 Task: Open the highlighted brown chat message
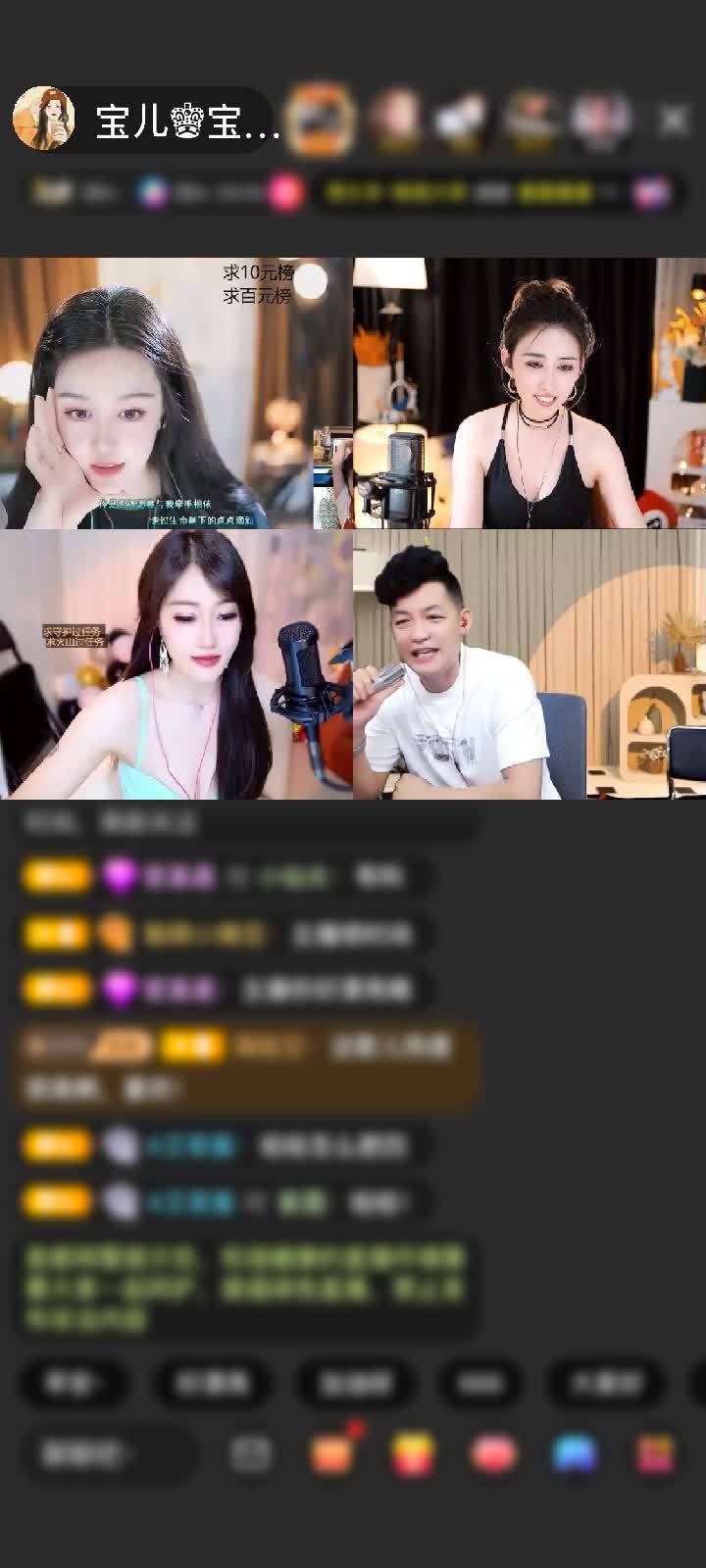[245, 1066]
